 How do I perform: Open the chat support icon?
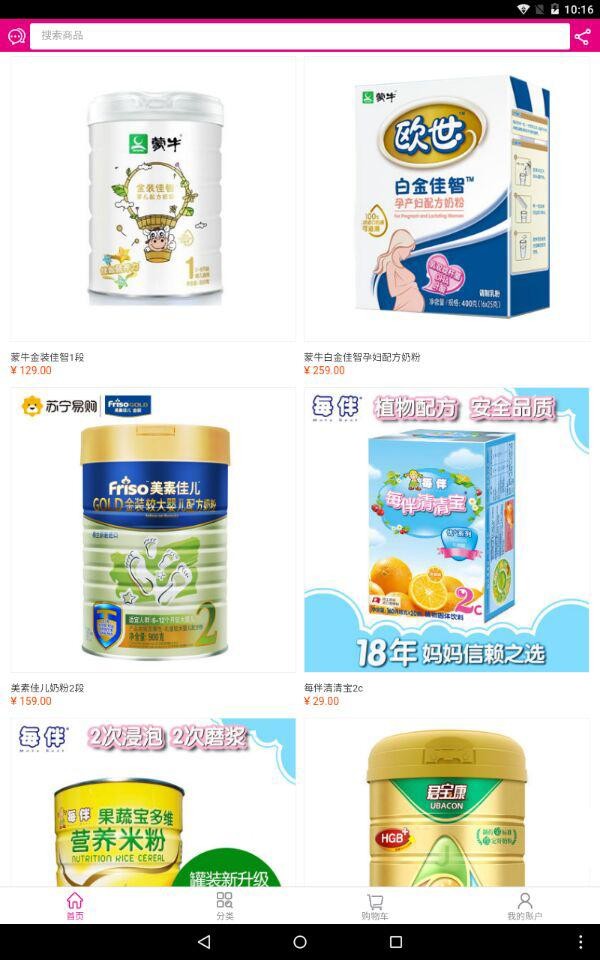(x=16, y=36)
